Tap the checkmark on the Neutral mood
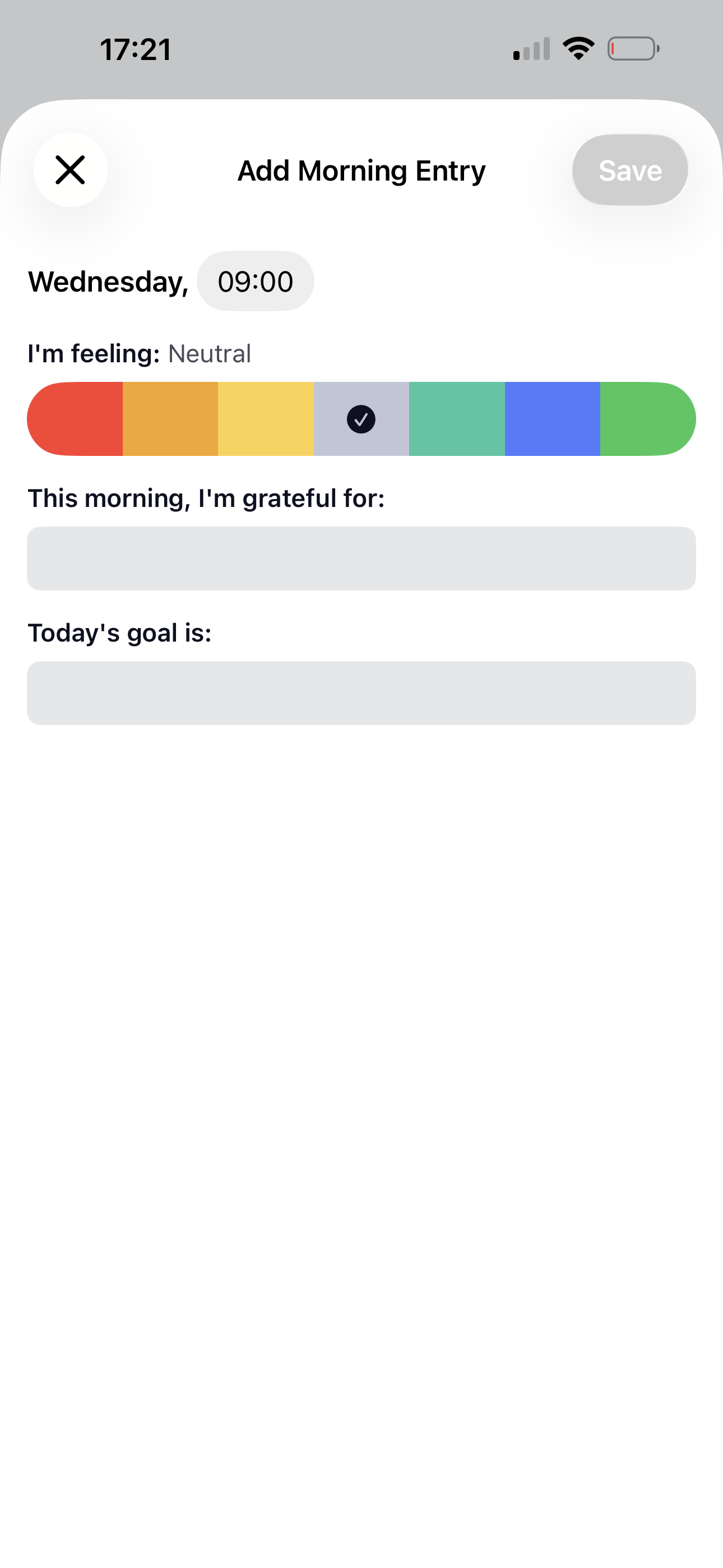Viewport: 723px width, 1568px height. click(360, 419)
